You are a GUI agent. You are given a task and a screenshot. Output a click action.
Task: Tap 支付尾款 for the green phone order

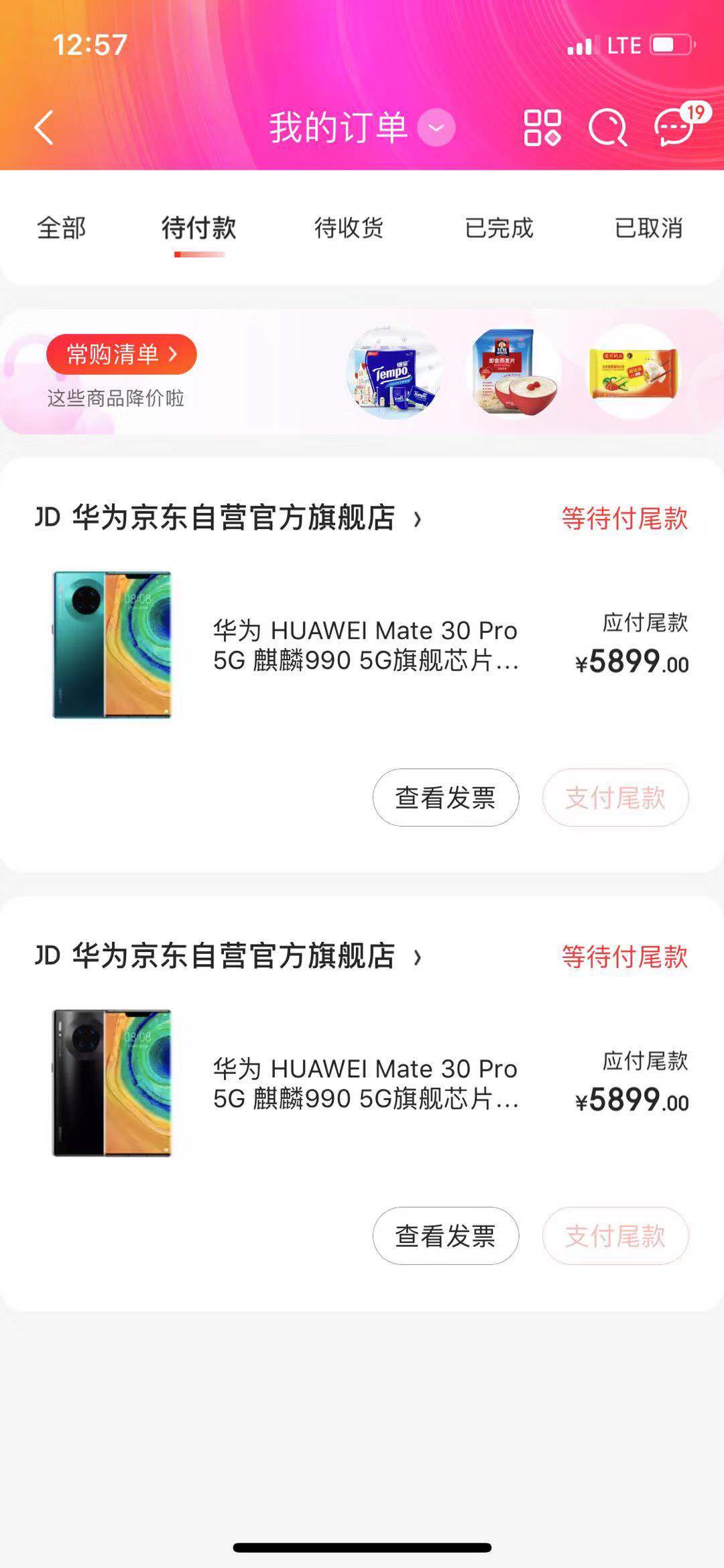click(615, 797)
